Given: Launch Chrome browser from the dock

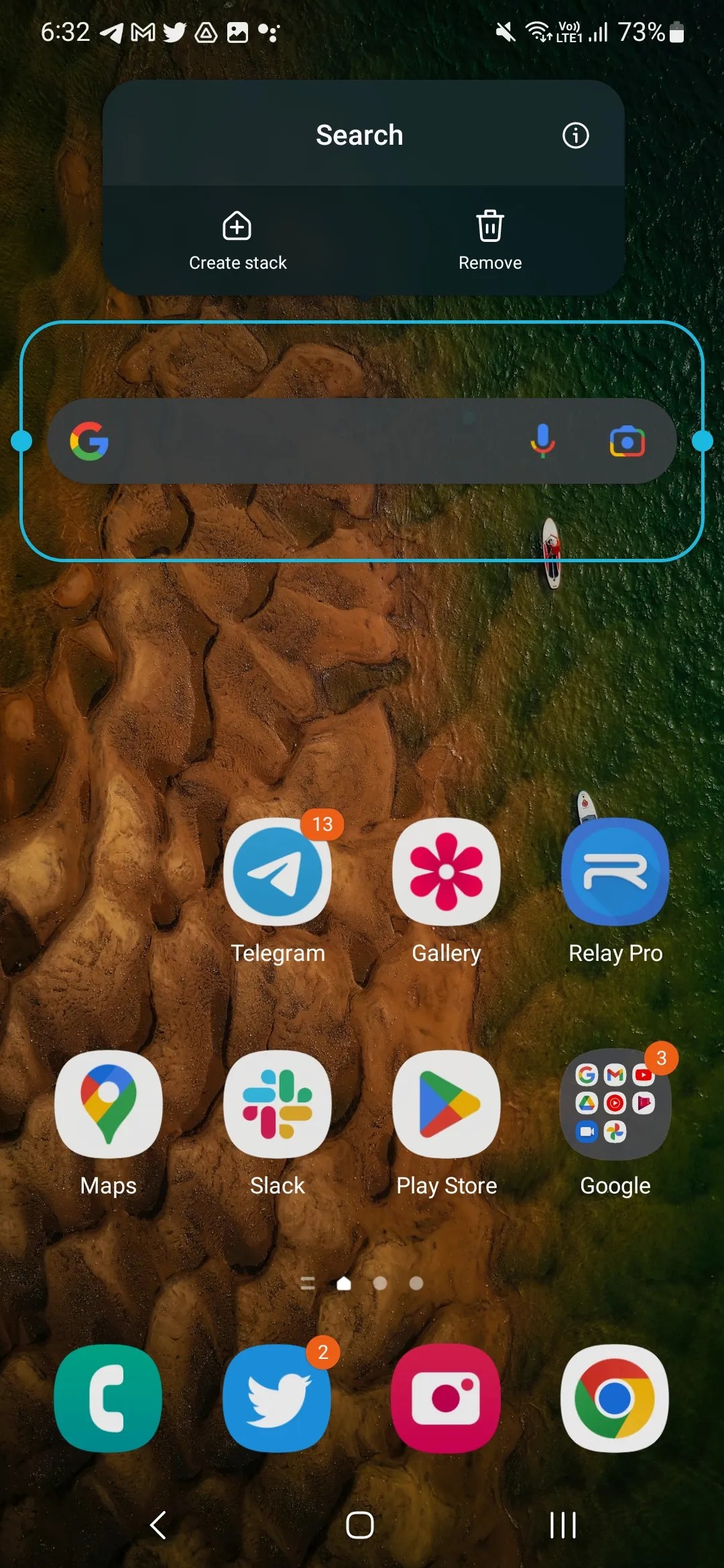Looking at the screenshot, I should 615,1398.
